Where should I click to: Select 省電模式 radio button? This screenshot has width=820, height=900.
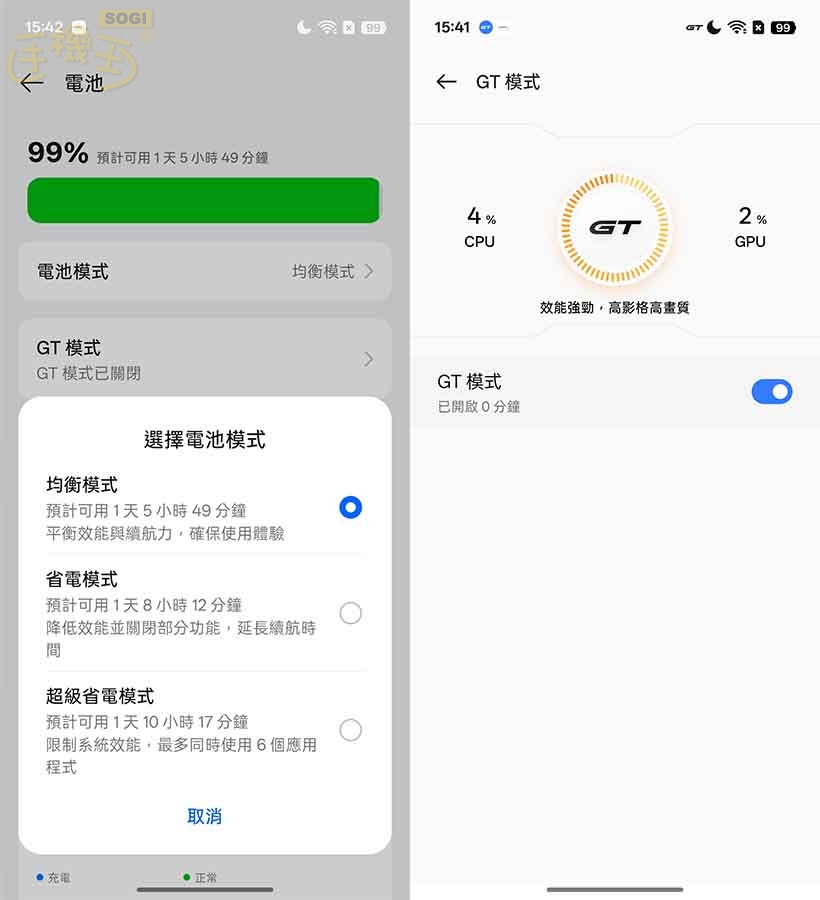coord(350,613)
